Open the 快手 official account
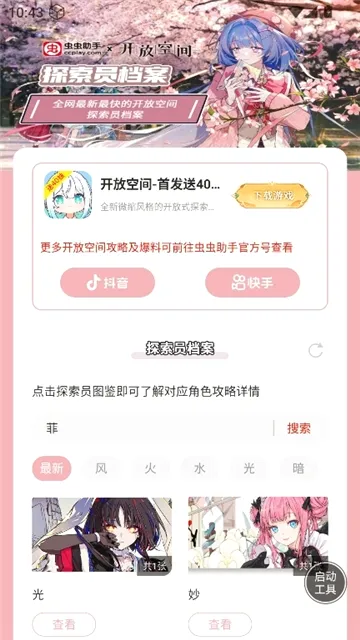Image resolution: width=360 pixels, height=640 pixels. [x=253, y=282]
